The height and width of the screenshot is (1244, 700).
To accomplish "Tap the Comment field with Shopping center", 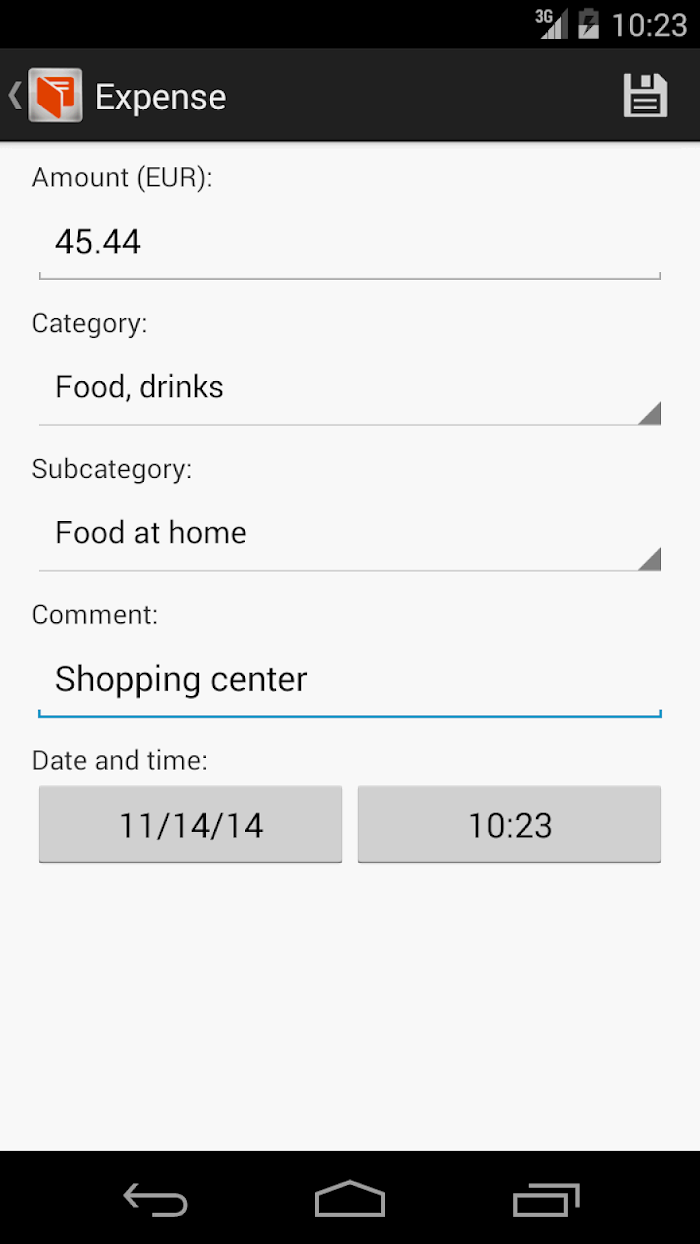I will click(x=350, y=680).
